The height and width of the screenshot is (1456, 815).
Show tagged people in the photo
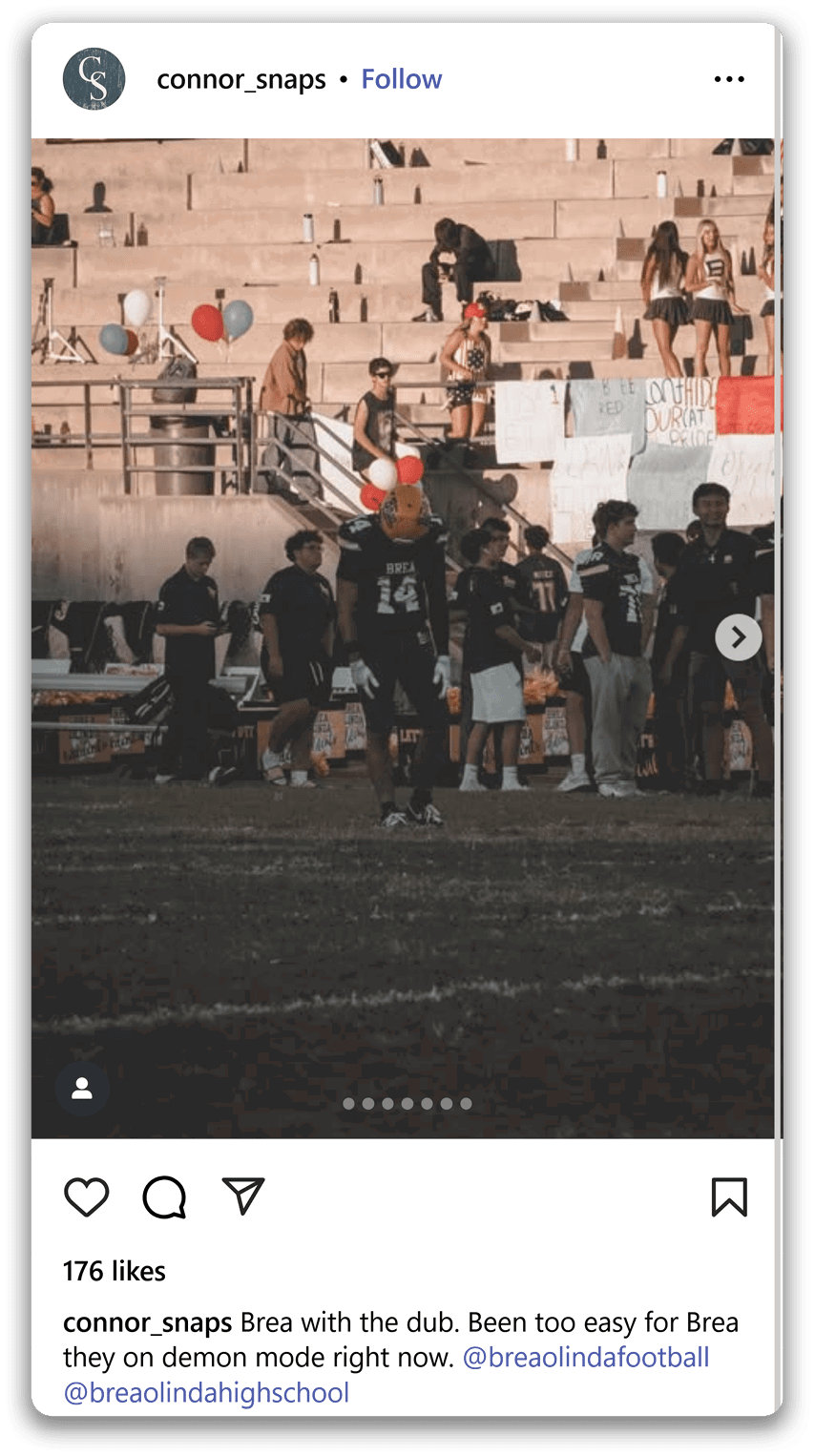point(82,1089)
